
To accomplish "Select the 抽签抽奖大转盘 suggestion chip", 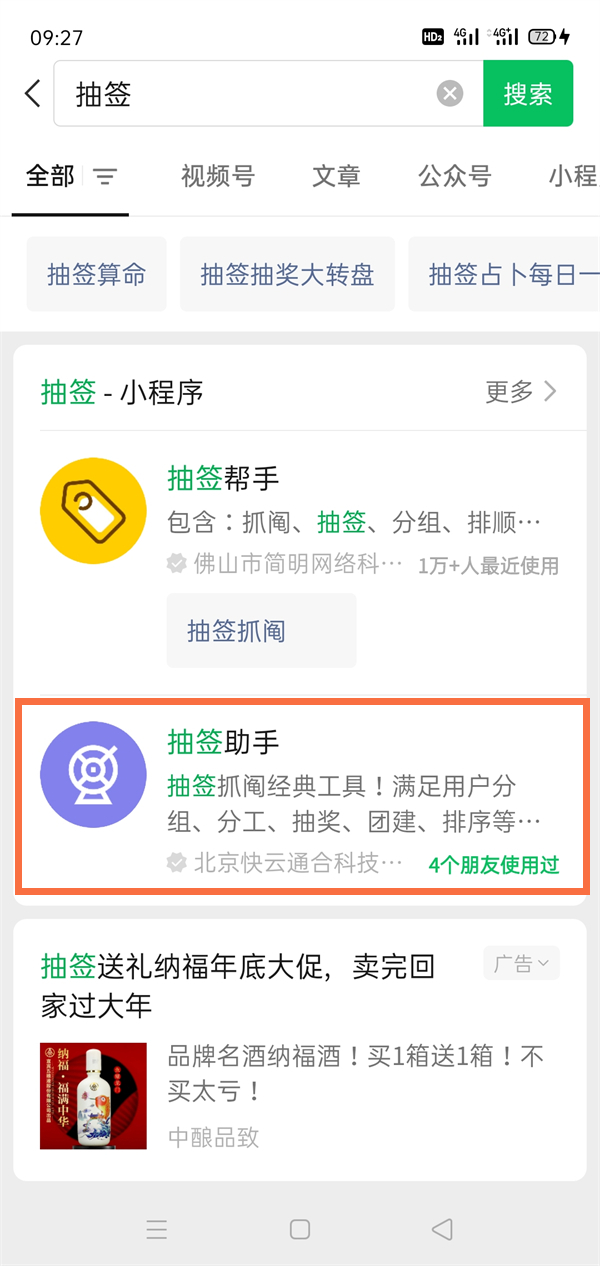I will pos(287,274).
